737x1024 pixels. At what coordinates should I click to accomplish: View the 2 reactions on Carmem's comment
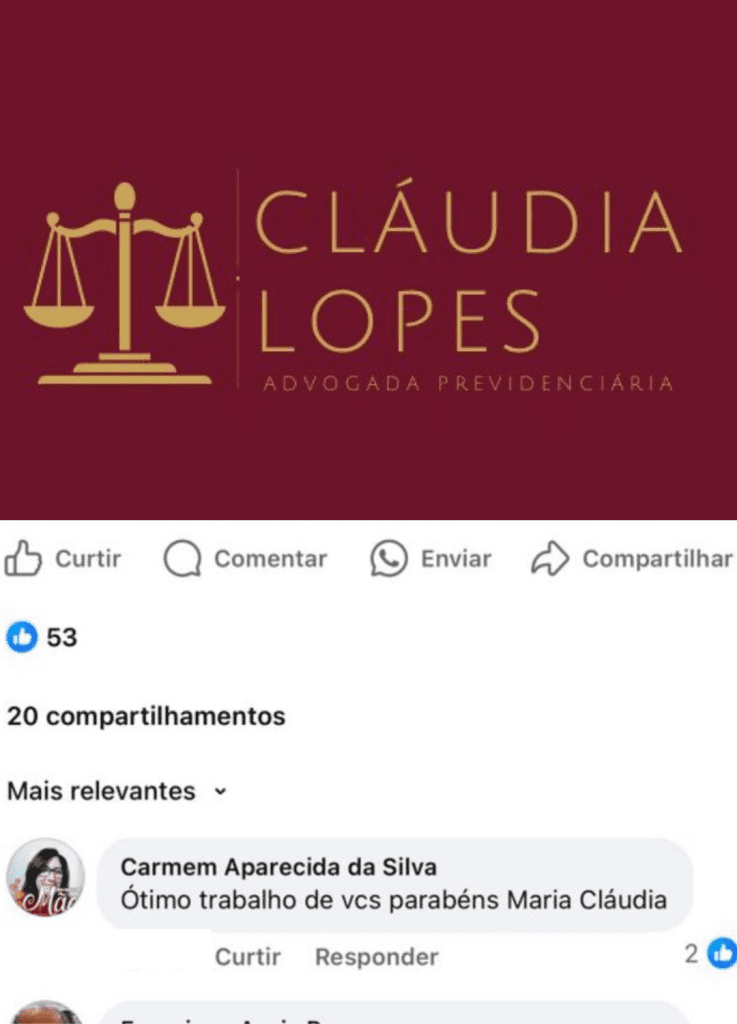[710, 954]
